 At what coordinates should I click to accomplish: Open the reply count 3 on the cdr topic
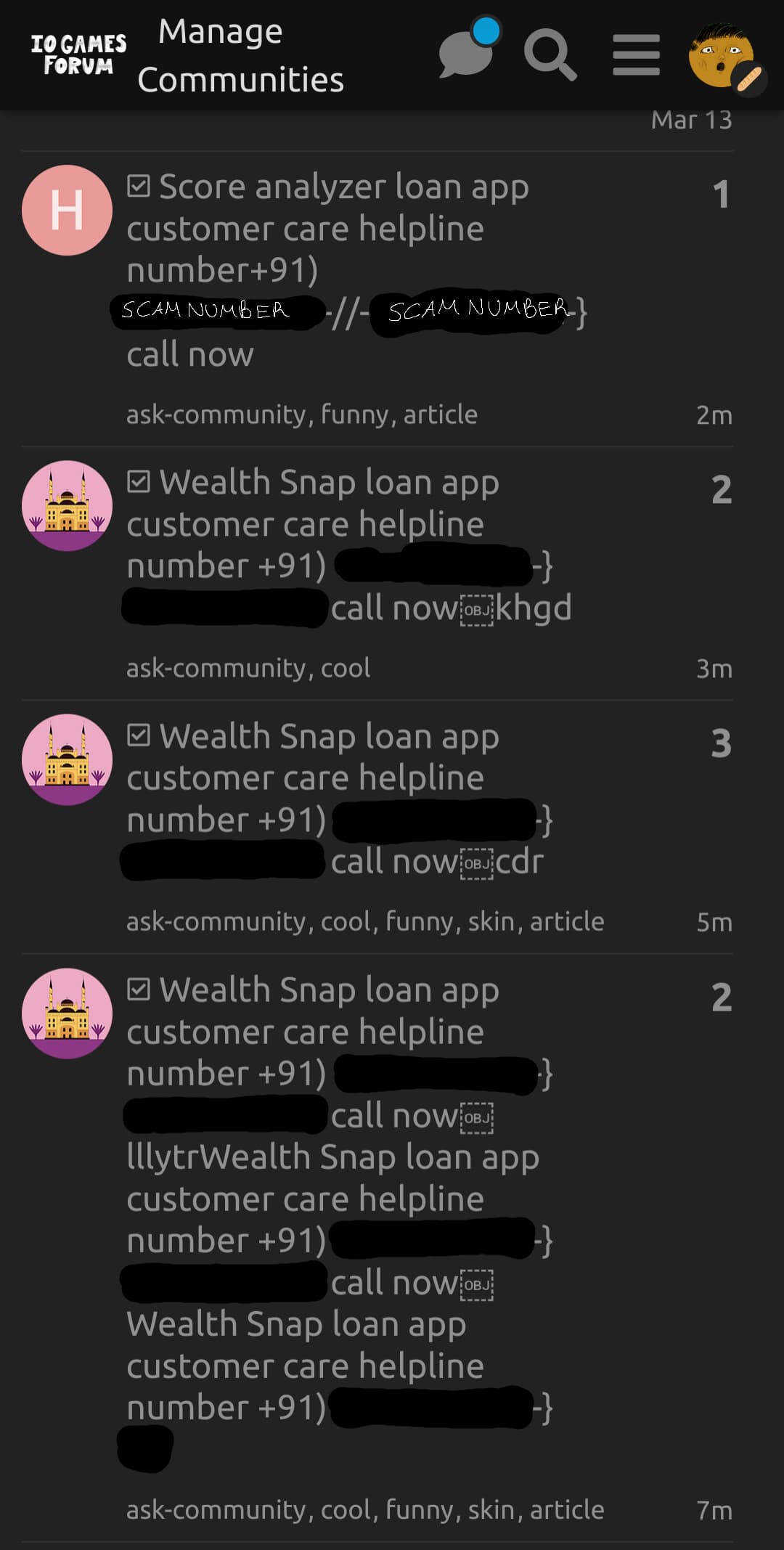click(721, 743)
